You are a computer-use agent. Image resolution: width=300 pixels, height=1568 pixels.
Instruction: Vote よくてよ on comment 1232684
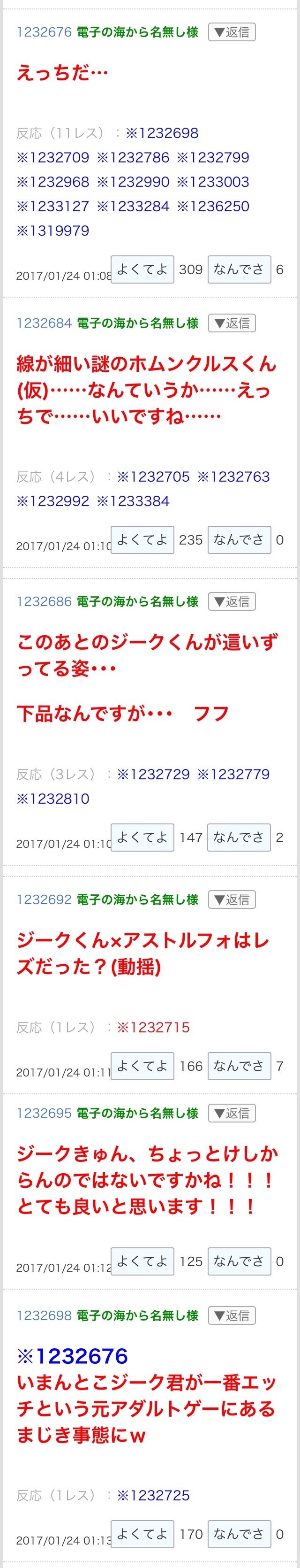(142, 539)
